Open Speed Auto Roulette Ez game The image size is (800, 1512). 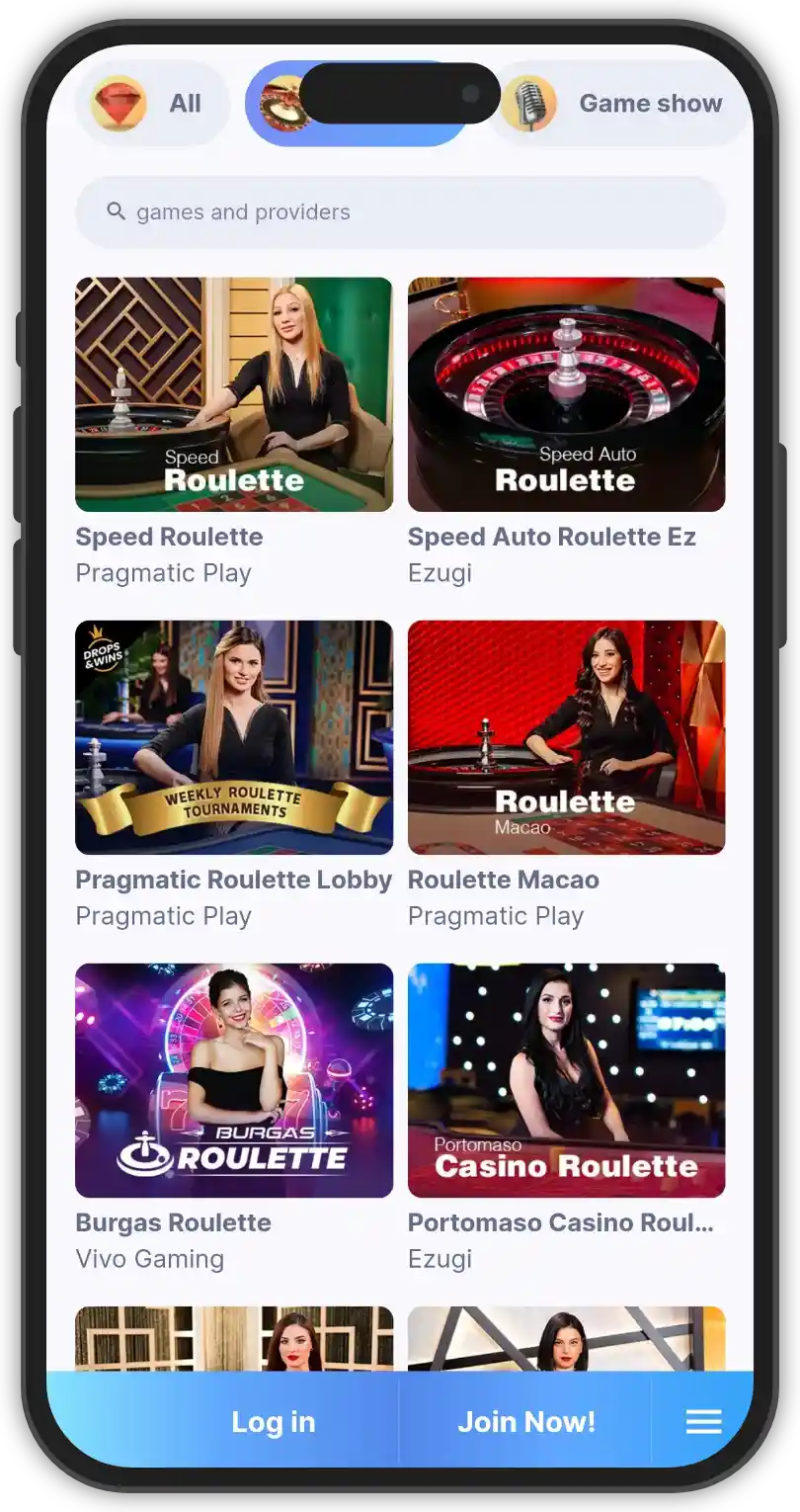pos(566,394)
